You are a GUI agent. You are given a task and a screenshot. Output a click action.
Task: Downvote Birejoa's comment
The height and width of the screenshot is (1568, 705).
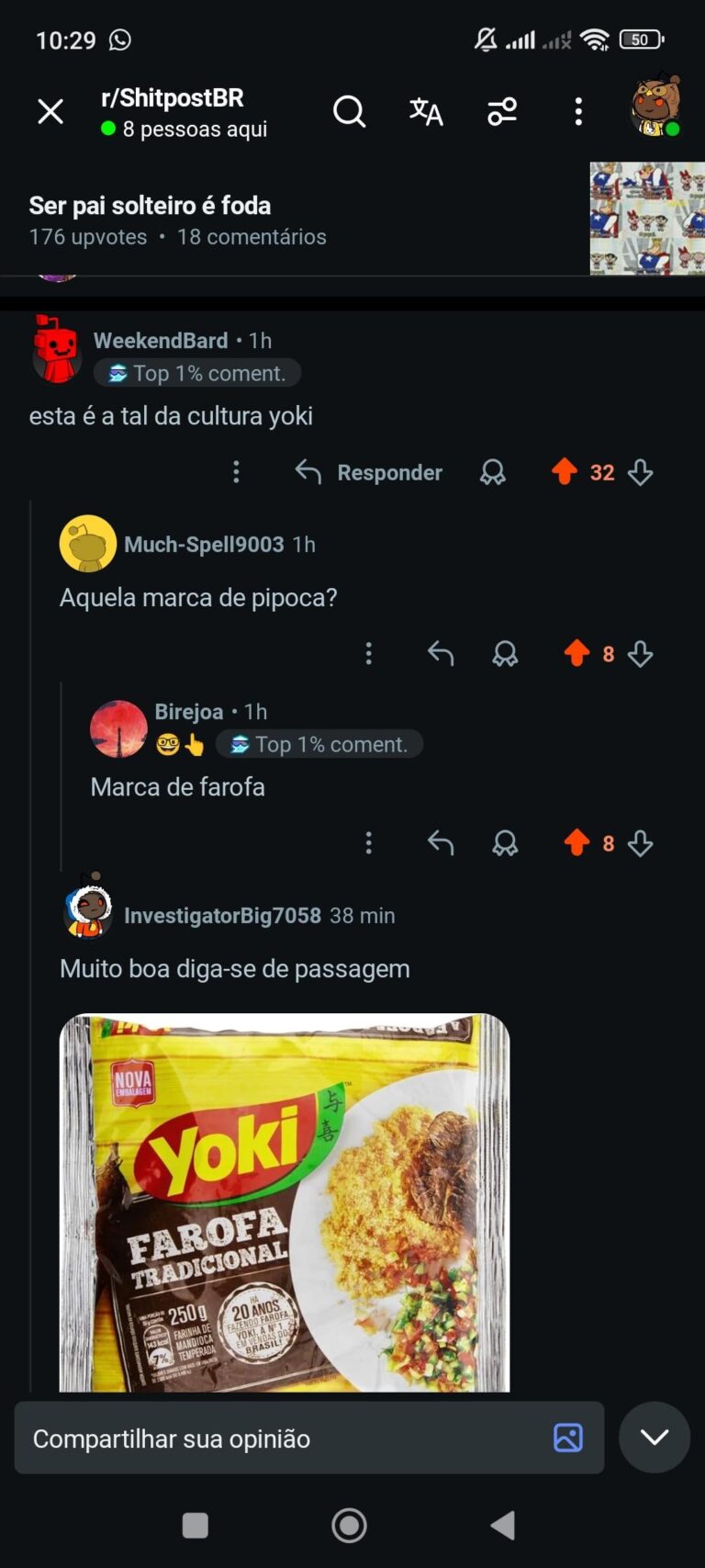pos(641,843)
